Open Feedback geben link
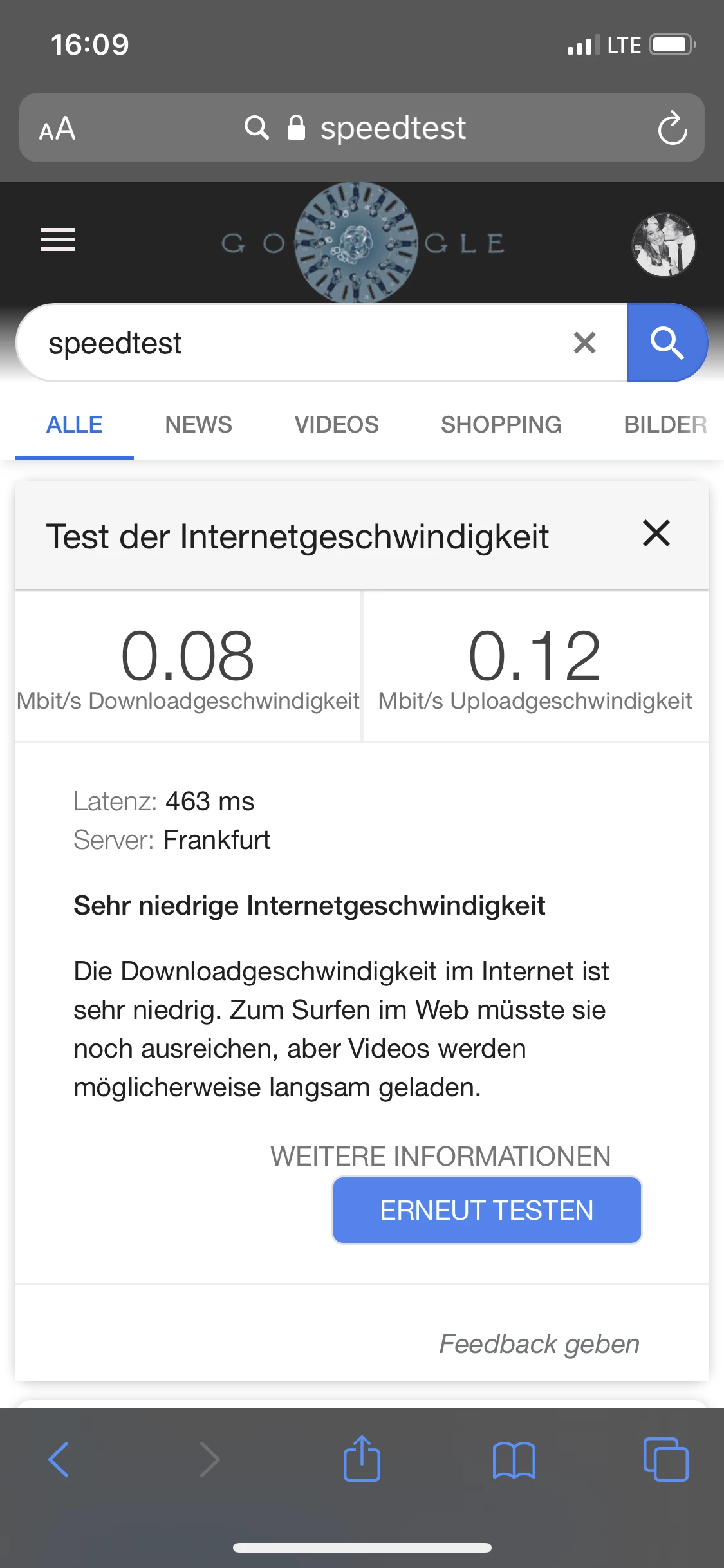 539,1344
